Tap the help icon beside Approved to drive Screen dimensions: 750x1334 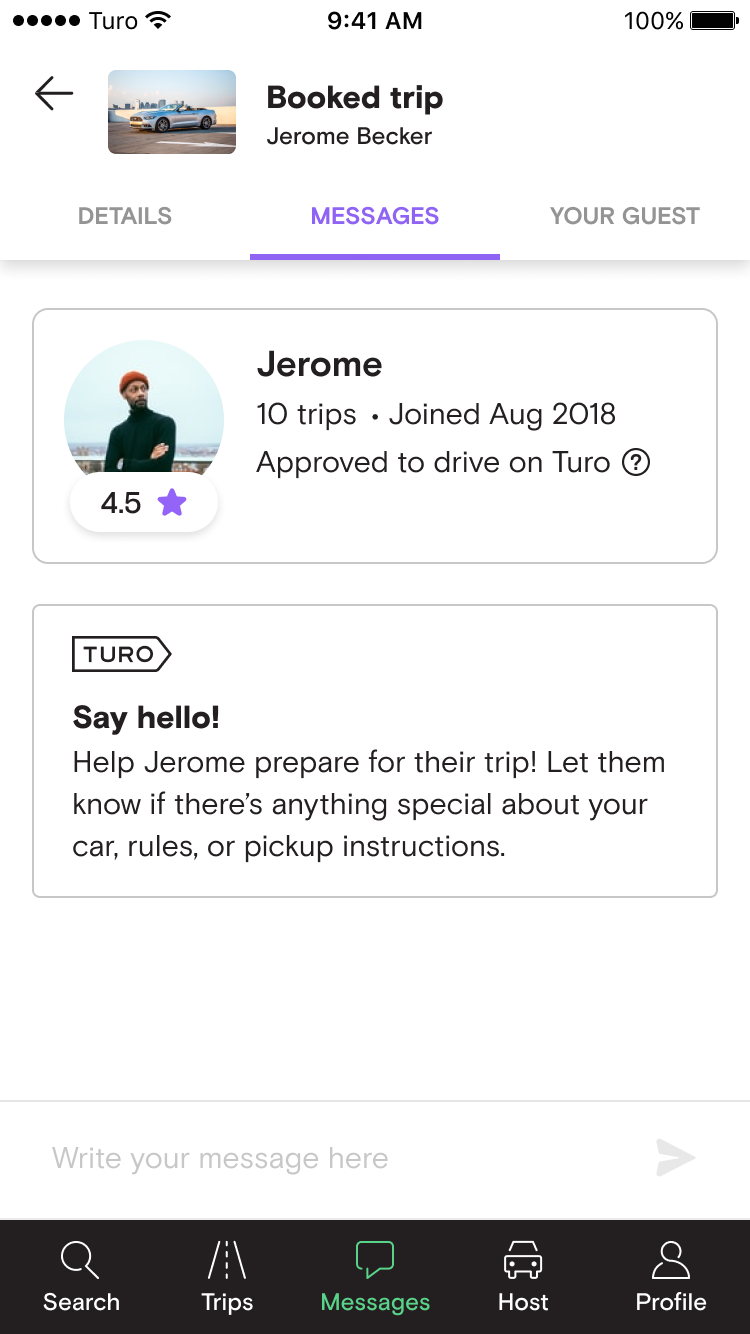[636, 463]
